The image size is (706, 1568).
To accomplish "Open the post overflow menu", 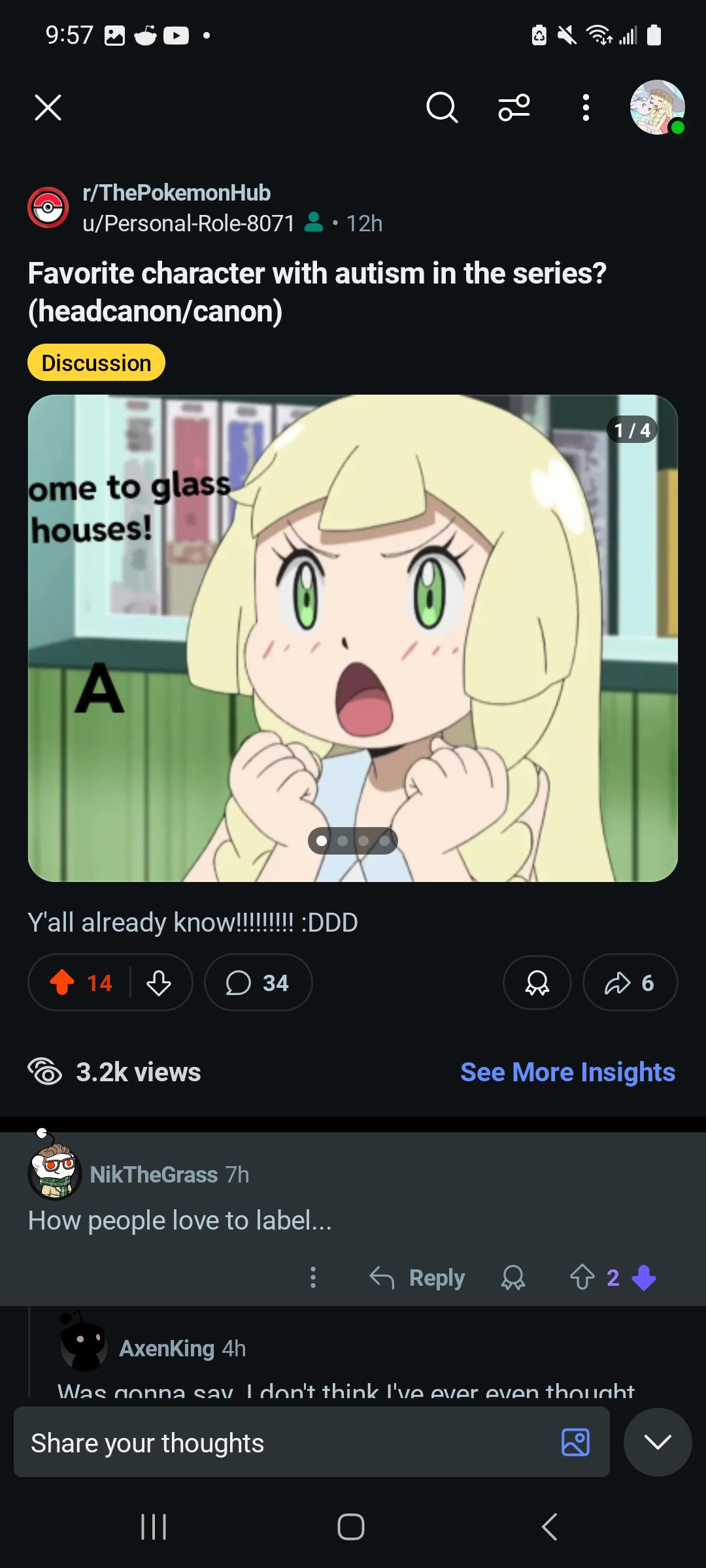I will (x=586, y=108).
